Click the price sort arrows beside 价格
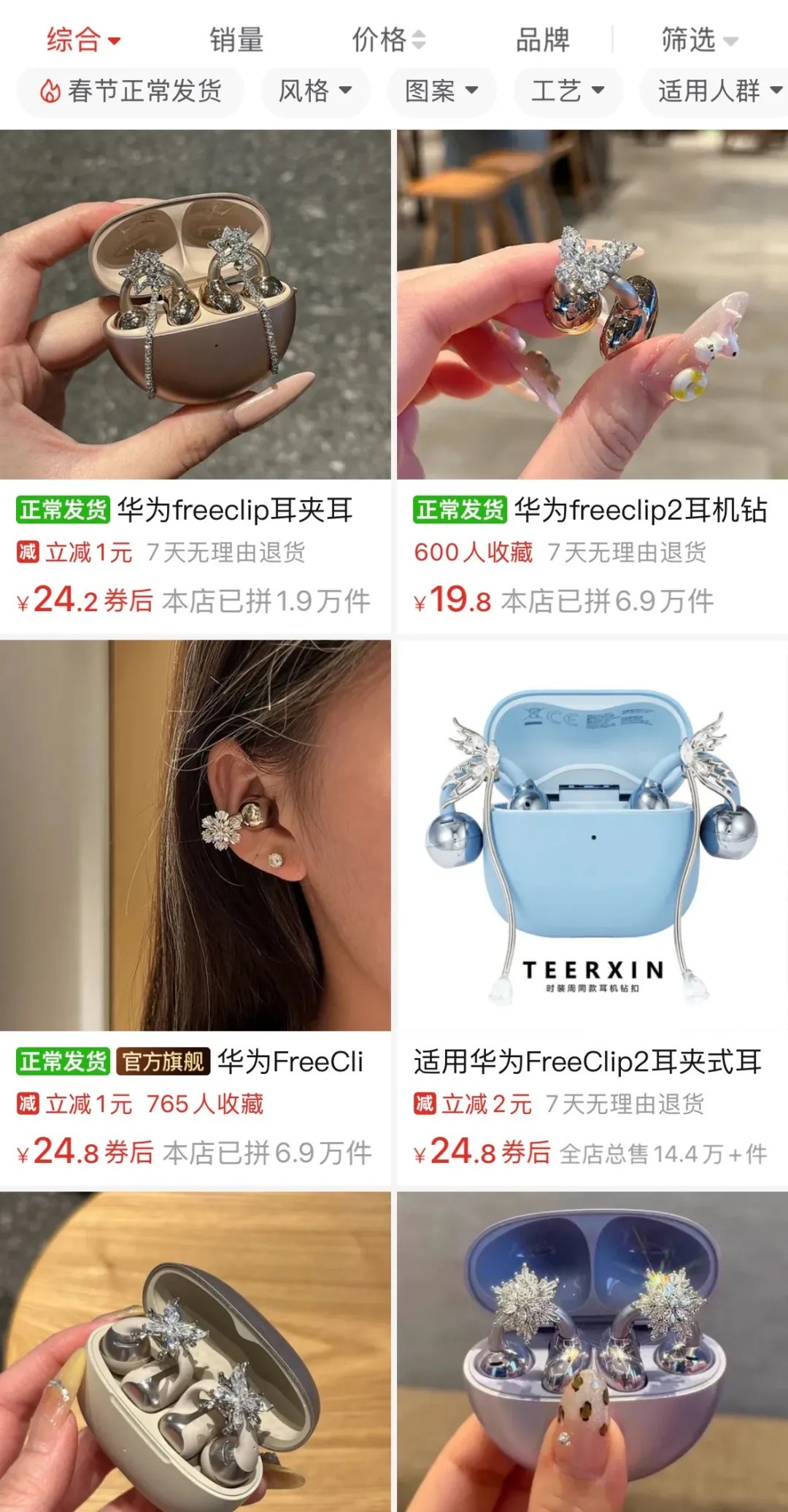This screenshot has width=788, height=1512. 417,40
